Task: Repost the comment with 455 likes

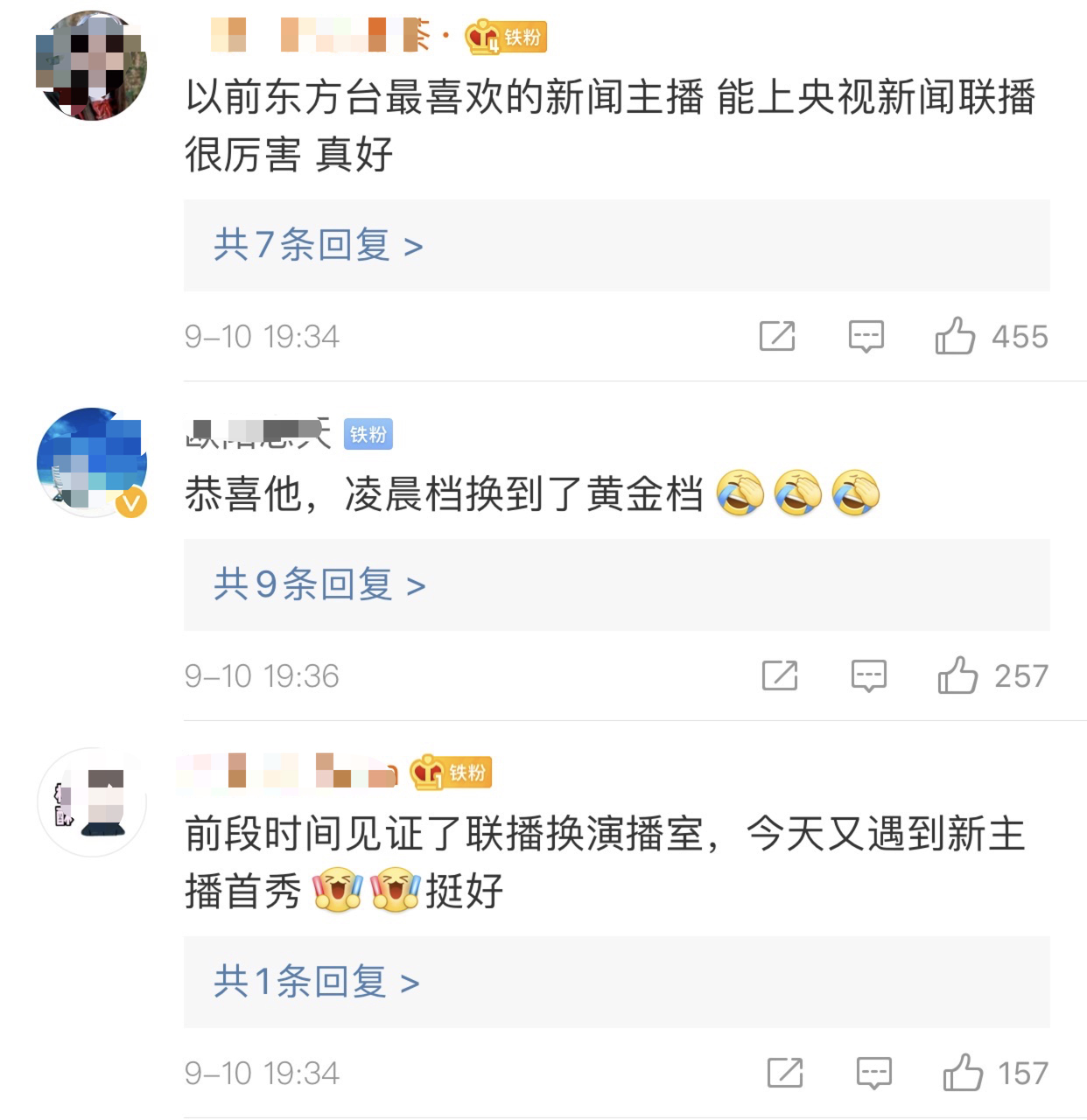Action: 777,336
